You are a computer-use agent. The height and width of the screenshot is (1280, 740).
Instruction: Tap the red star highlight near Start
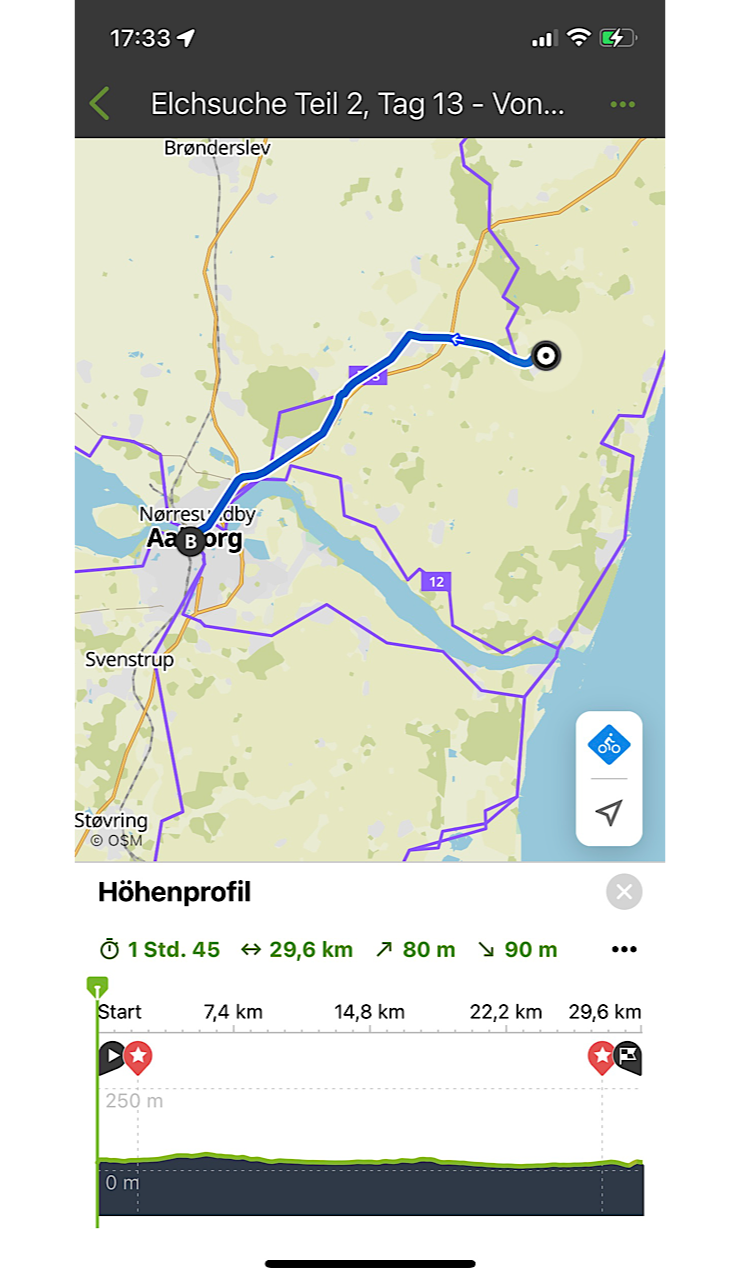click(x=138, y=1055)
